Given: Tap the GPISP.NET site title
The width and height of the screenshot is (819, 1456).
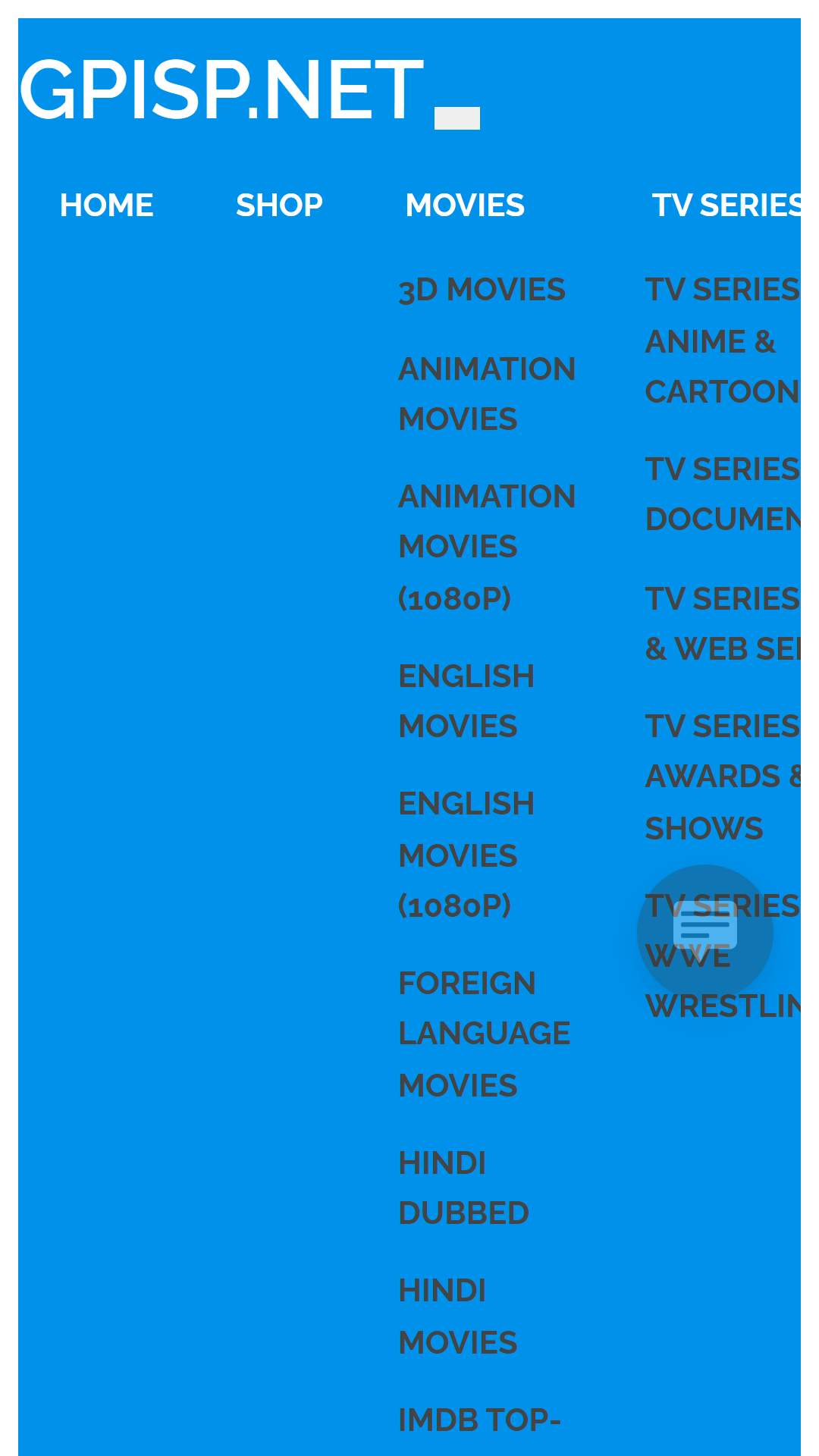Looking at the screenshot, I should click(221, 89).
